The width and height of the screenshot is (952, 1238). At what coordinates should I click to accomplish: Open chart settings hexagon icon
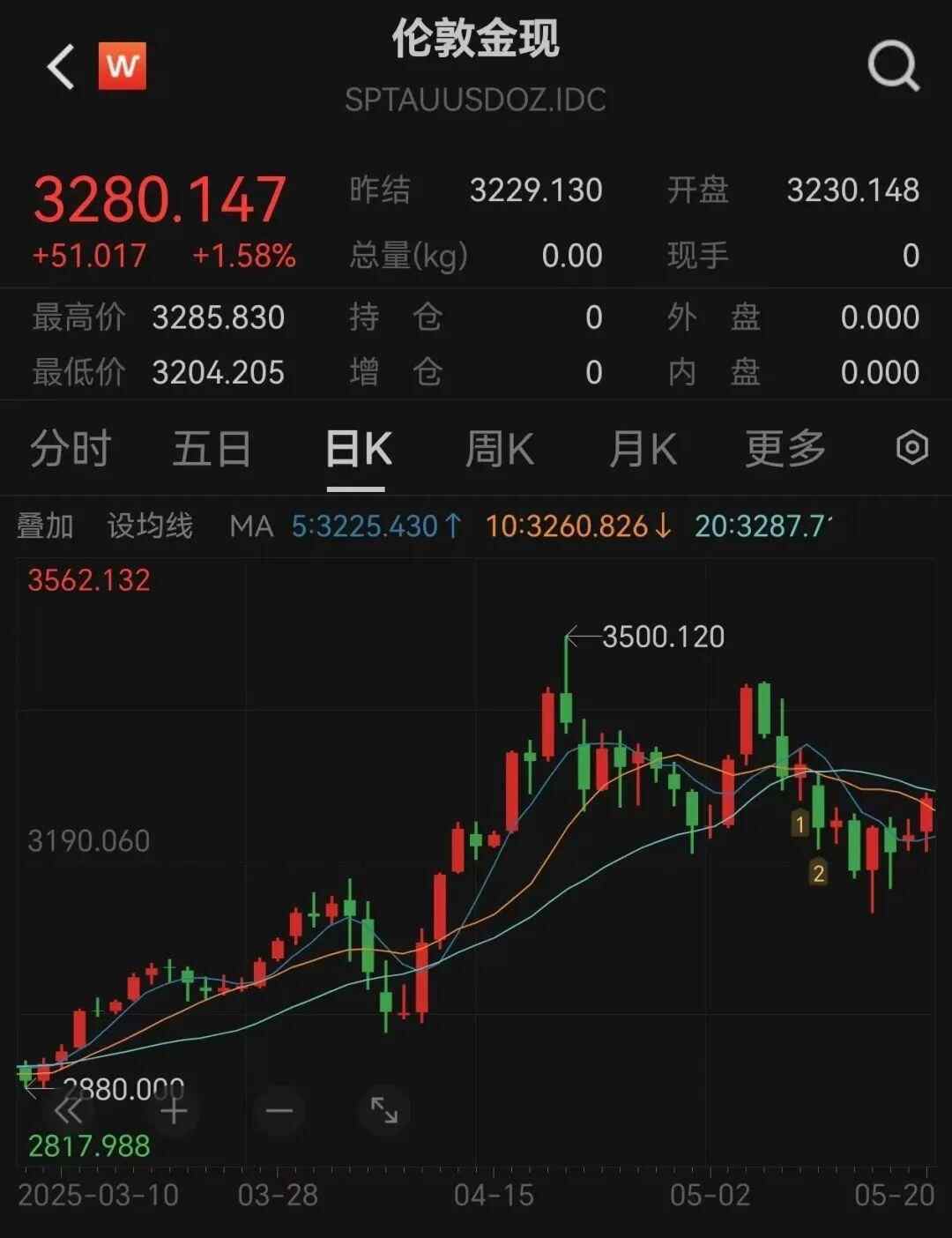coord(911,448)
